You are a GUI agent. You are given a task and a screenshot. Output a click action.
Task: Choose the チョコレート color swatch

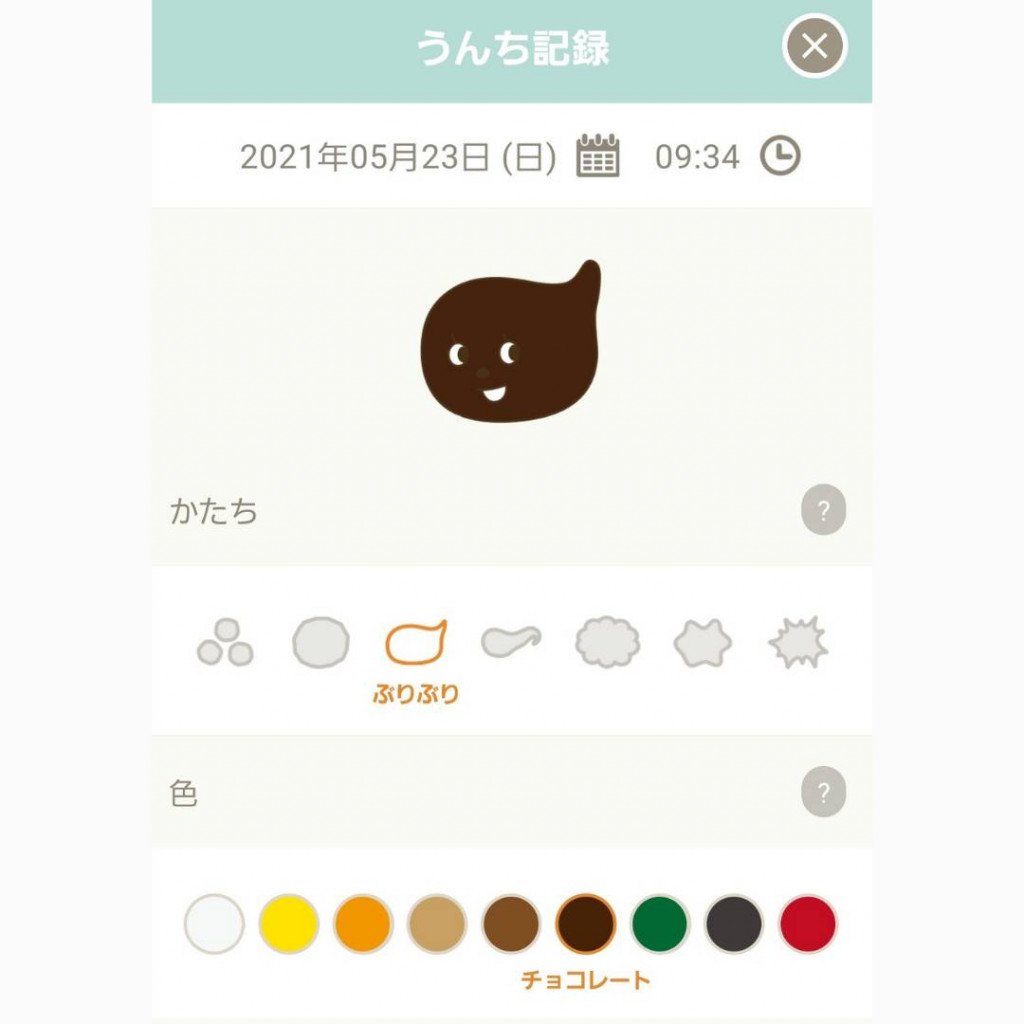click(x=585, y=924)
